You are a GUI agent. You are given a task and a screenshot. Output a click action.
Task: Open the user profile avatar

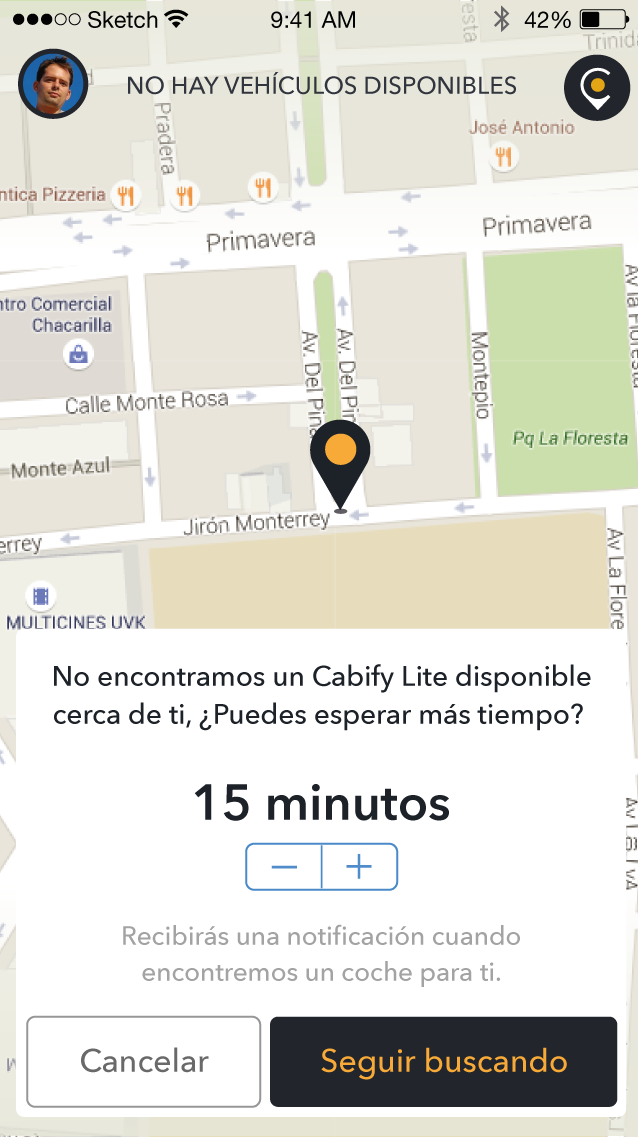coord(53,84)
